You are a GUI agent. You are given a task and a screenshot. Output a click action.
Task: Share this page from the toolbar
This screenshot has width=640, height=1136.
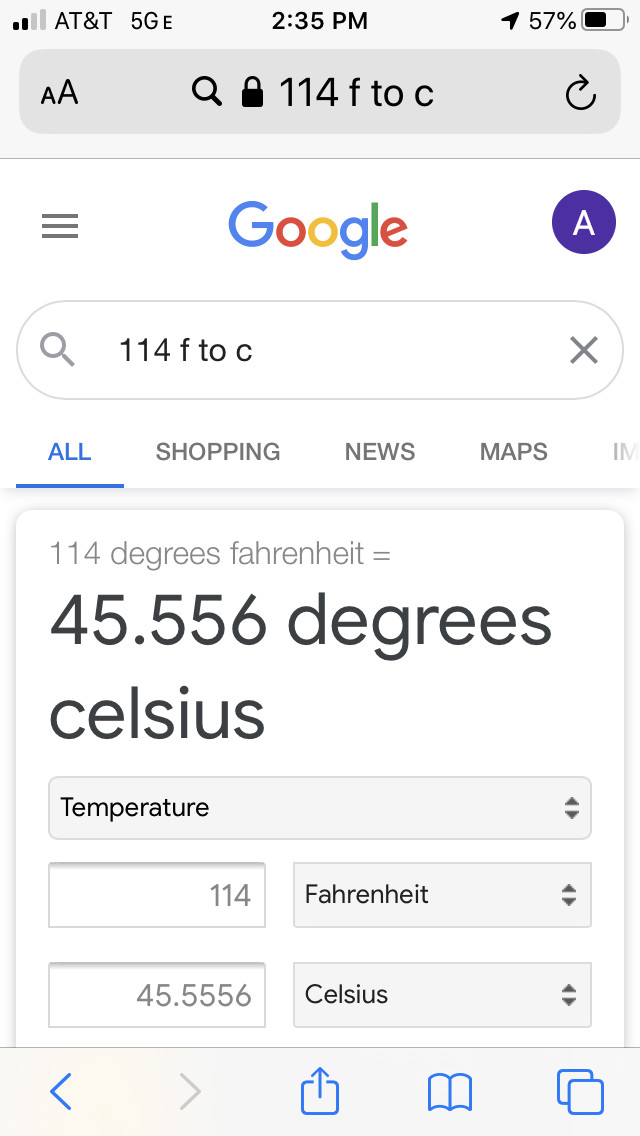(320, 1092)
